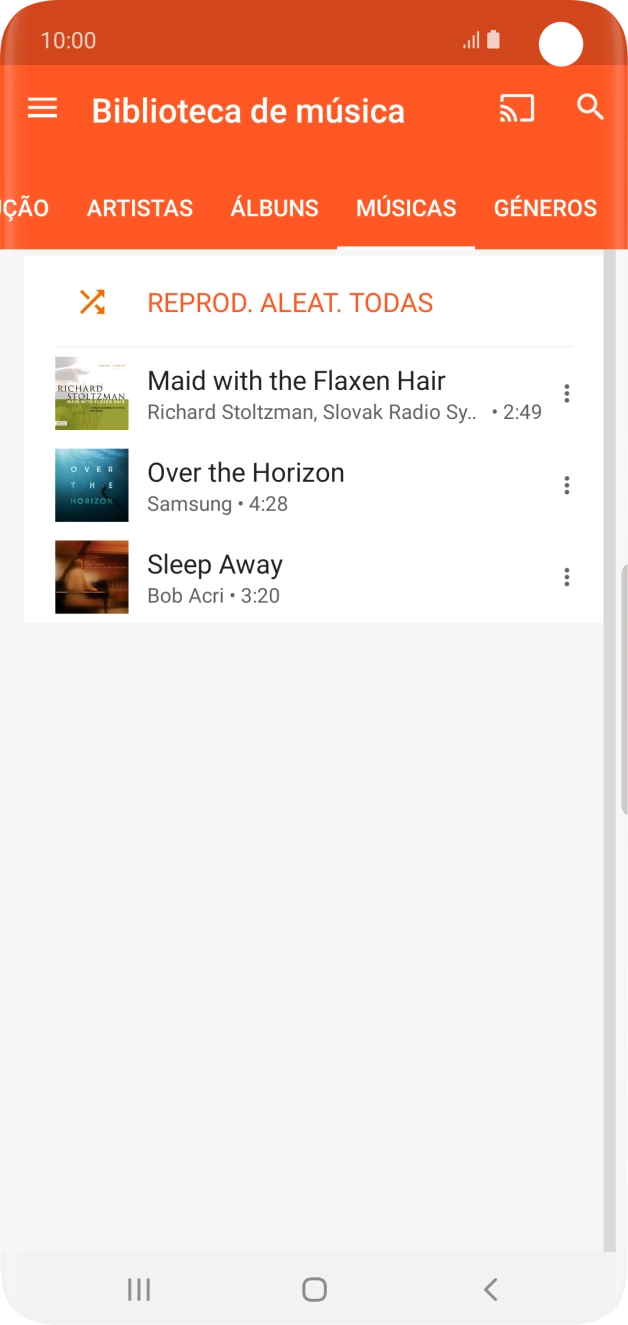Image resolution: width=628 pixels, height=1325 pixels.
Task: Play Maid with the Flaxen Hair
Action: [296, 394]
